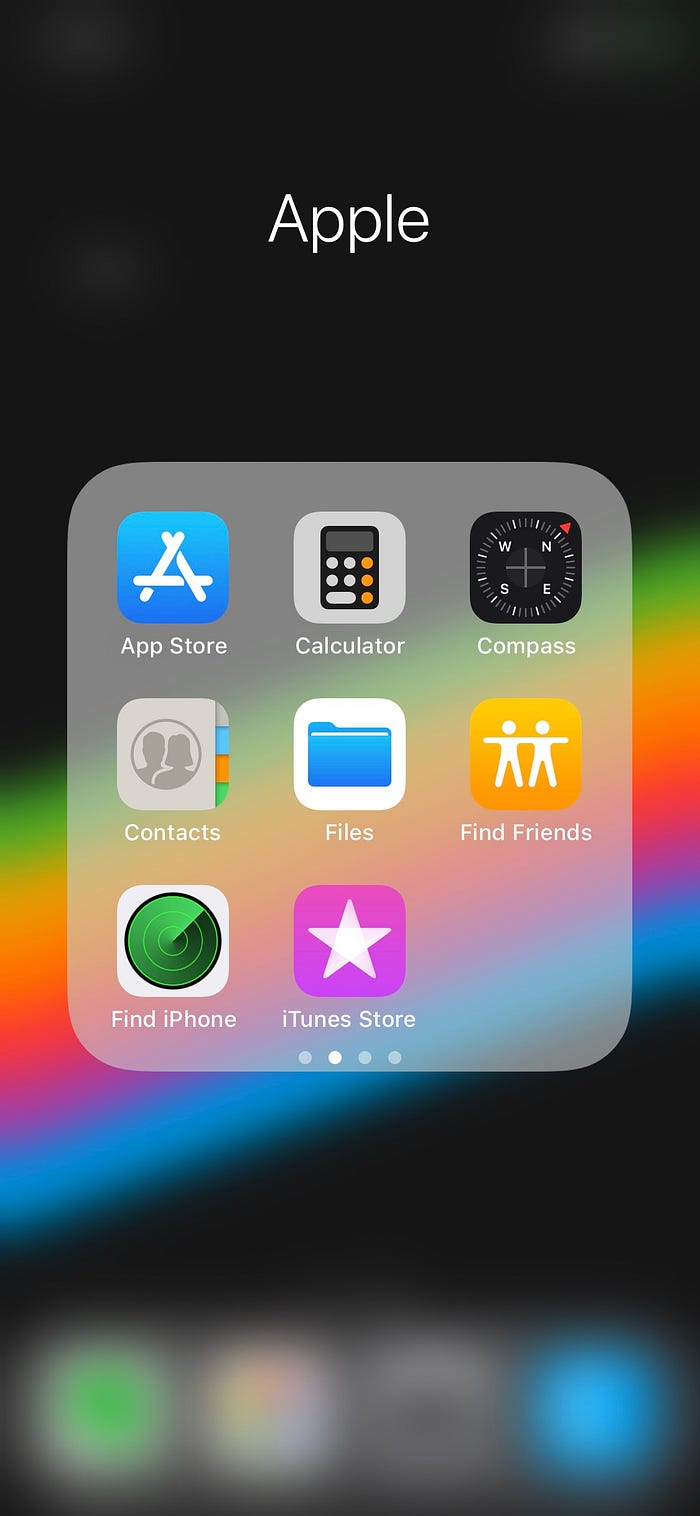The width and height of the screenshot is (700, 1516).
Task: Tap the folder page indicator dots
Action: (x=349, y=1057)
